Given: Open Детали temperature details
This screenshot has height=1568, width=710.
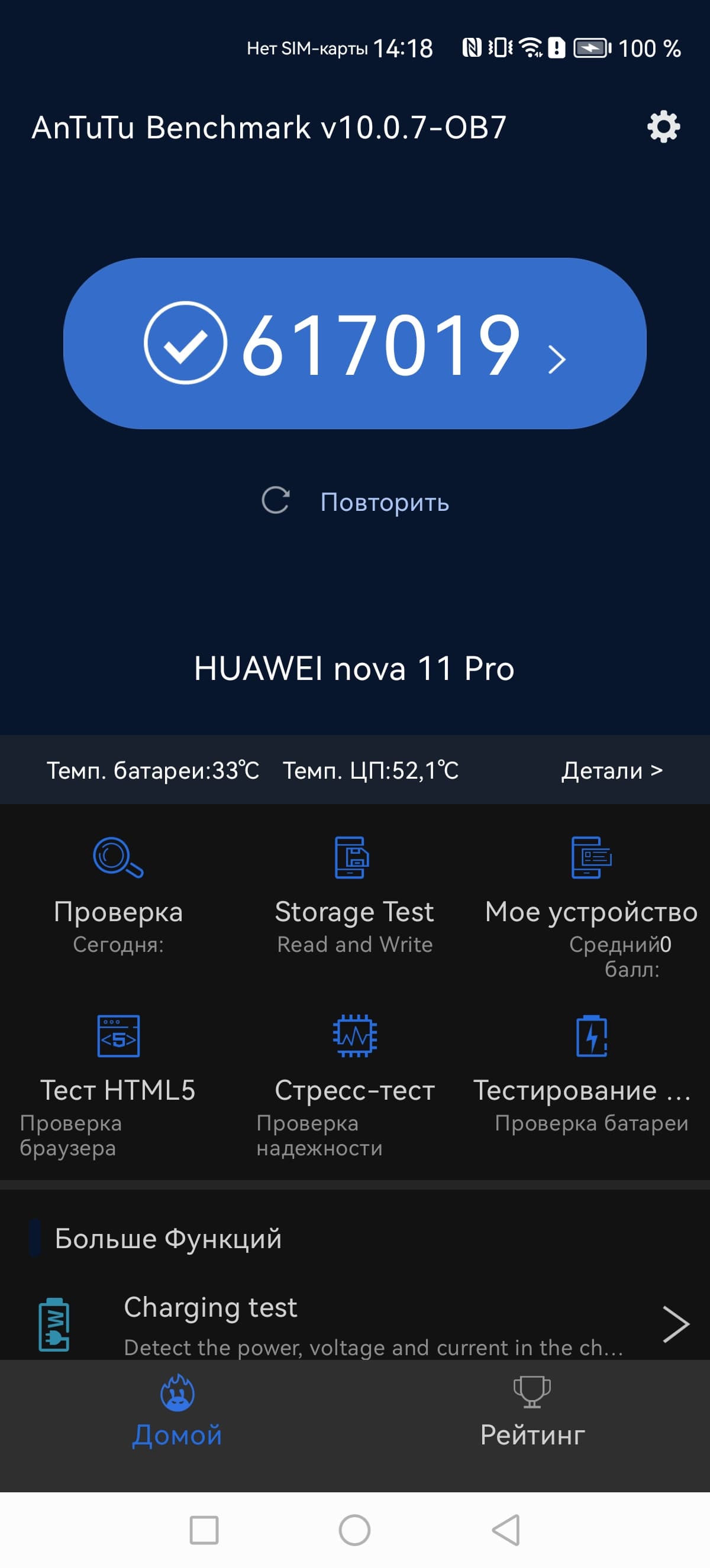Looking at the screenshot, I should 611,770.
